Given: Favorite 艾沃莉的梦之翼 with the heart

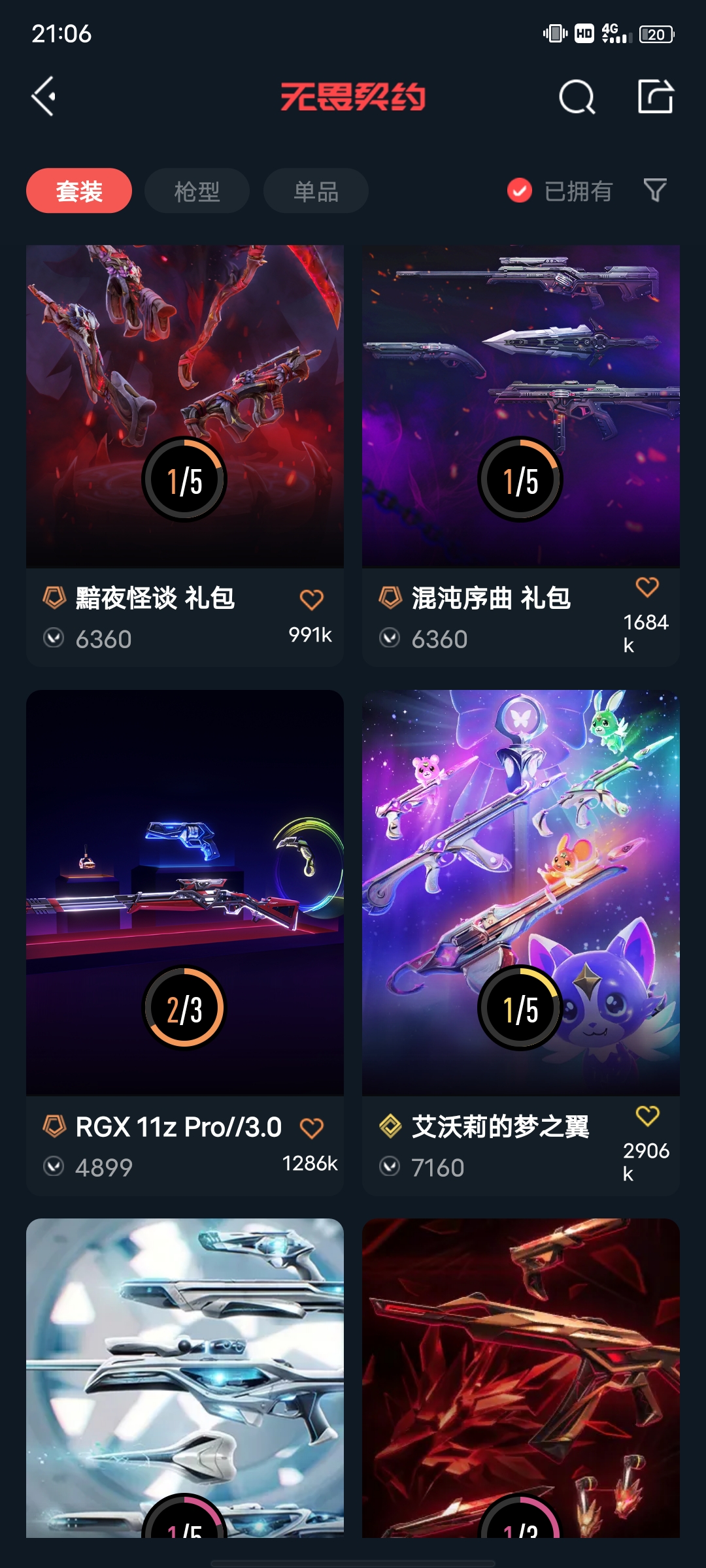Looking at the screenshot, I should pos(647,1115).
